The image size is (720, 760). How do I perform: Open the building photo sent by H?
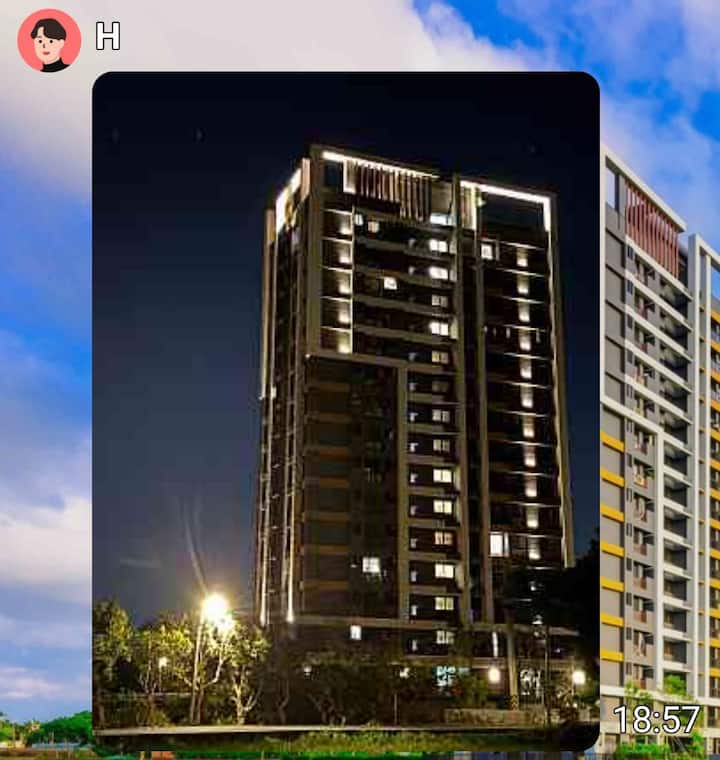tap(345, 410)
